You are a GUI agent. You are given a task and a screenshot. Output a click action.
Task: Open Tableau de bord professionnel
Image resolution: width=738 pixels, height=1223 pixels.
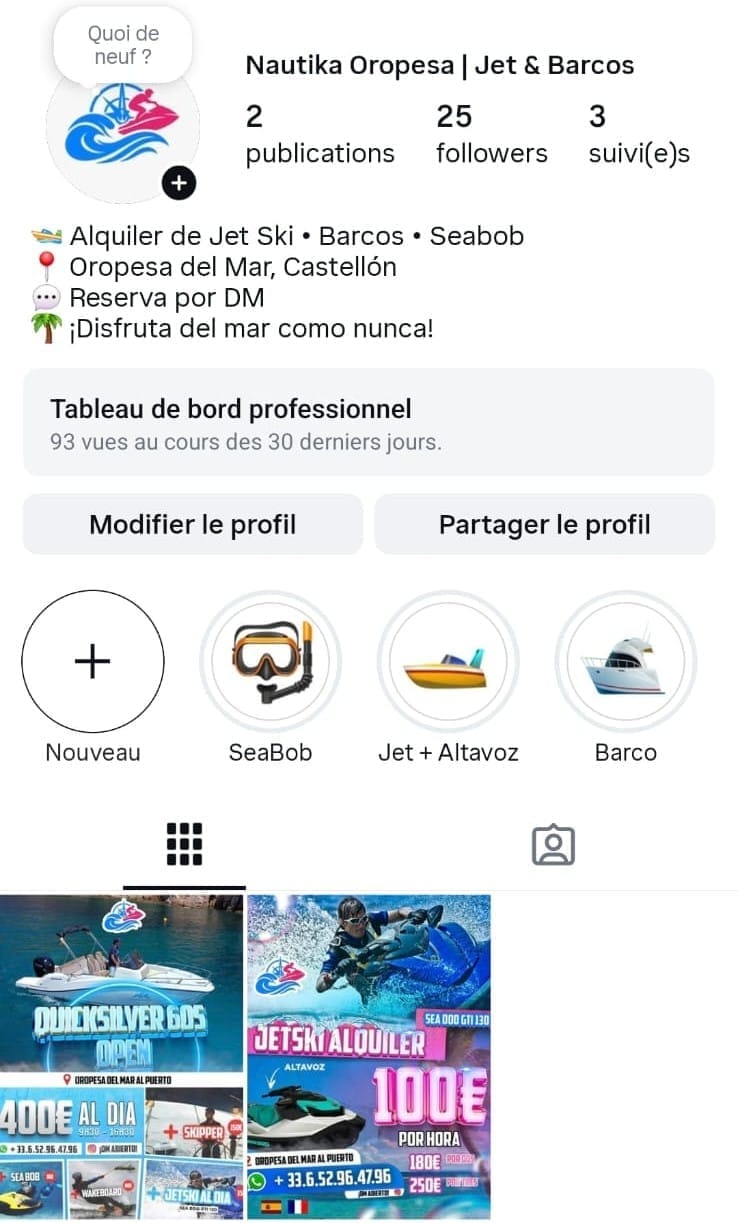pos(368,422)
